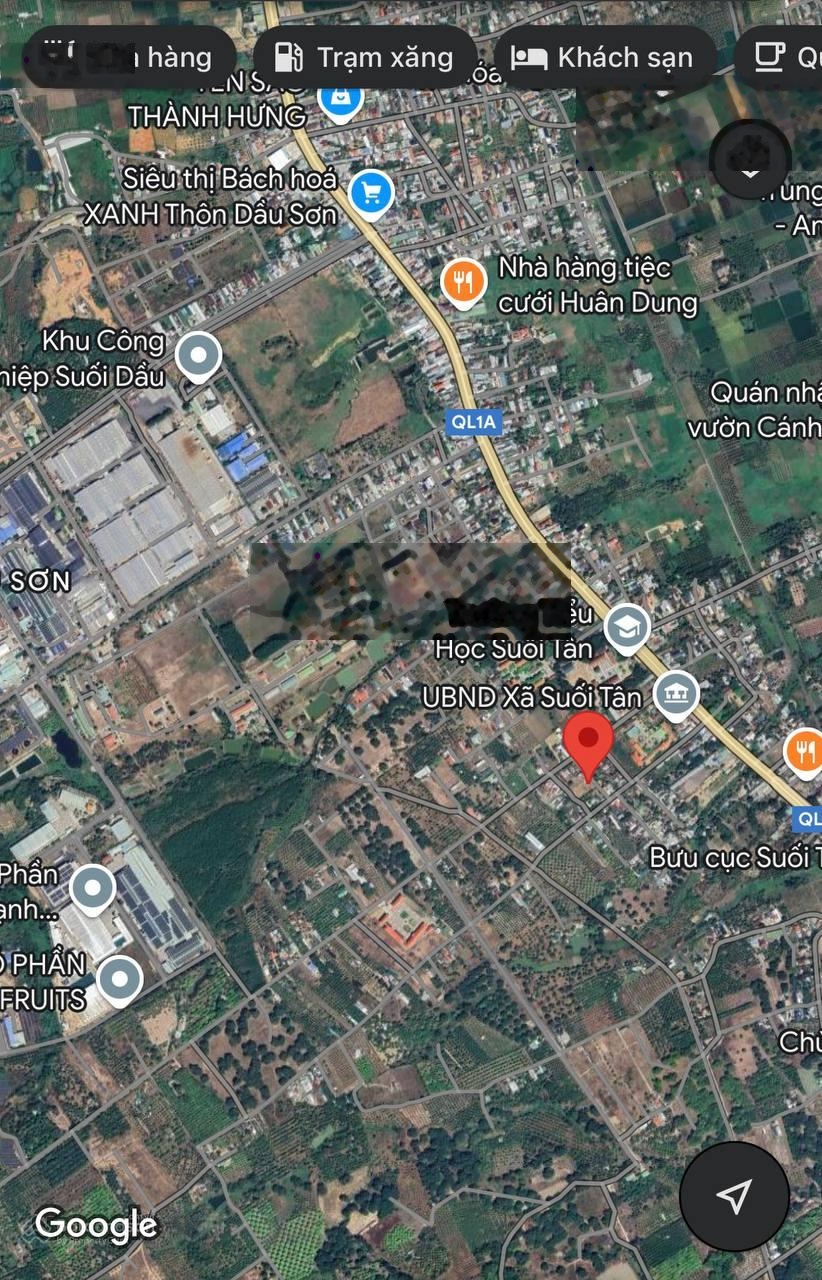Screen dimensions: 822x1280
Task: Open the Thành Hưng shop marker
Action: pyautogui.click(x=341, y=99)
